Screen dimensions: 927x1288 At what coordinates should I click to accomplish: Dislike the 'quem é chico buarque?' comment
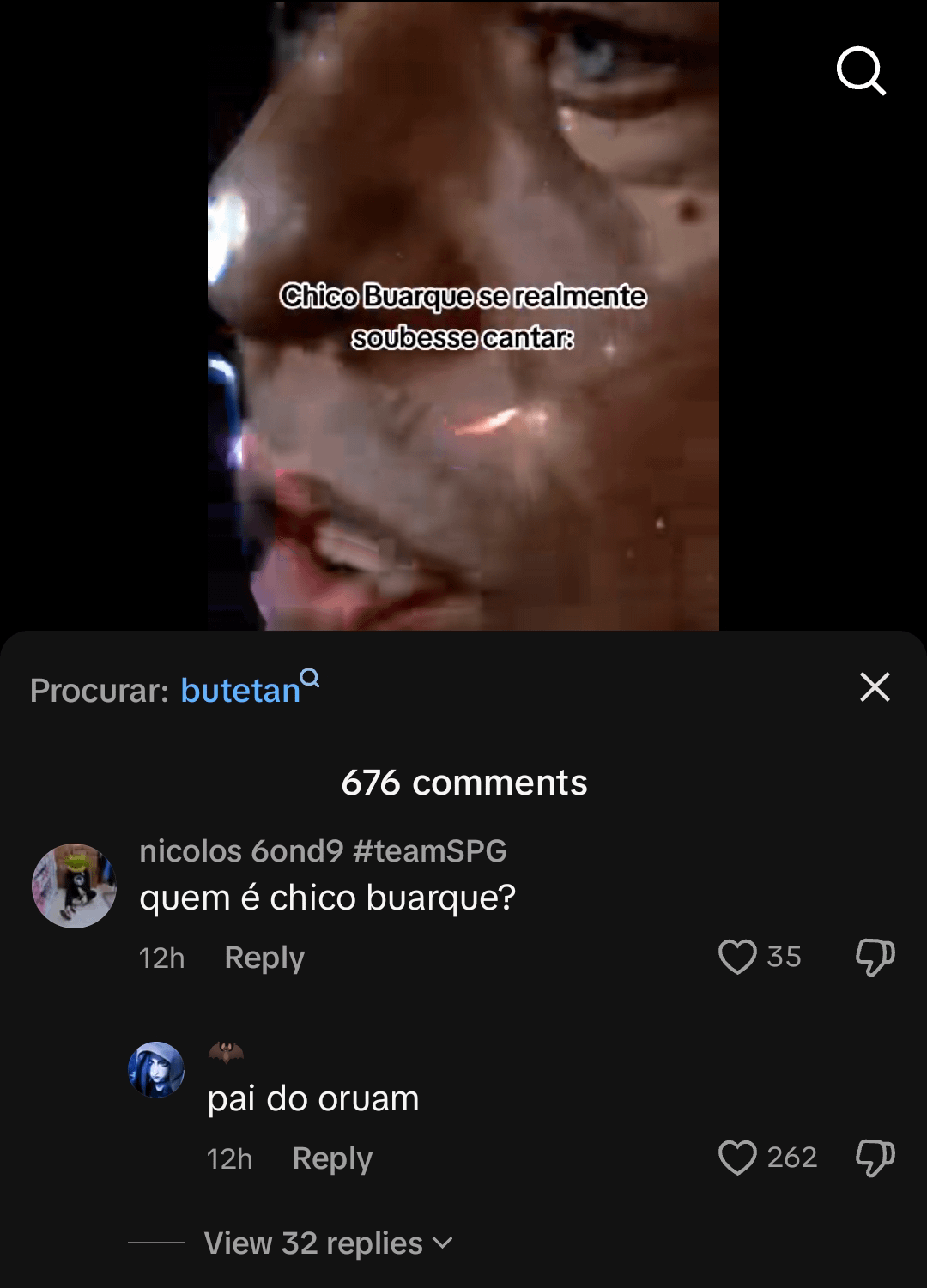pos(875,957)
